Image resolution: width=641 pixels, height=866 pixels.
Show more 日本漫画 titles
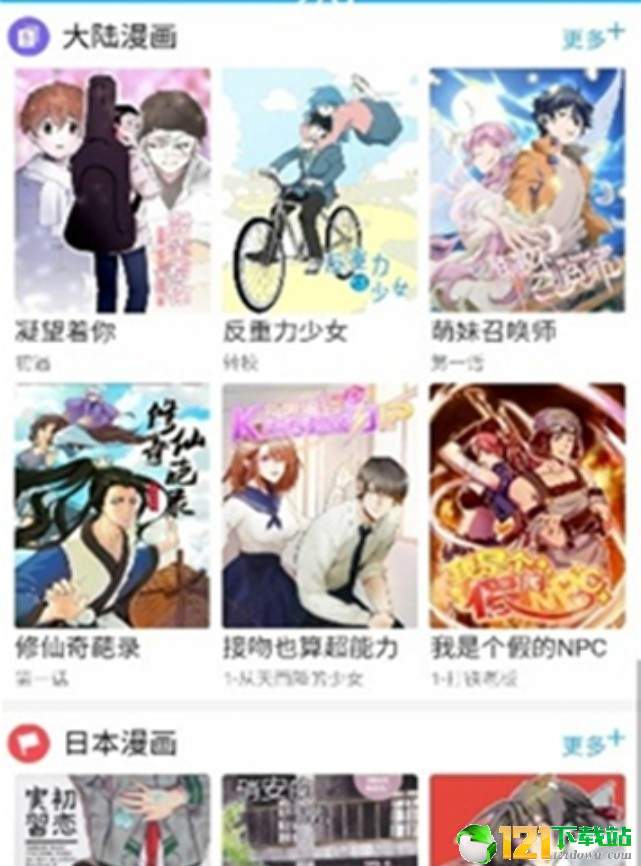(592, 744)
